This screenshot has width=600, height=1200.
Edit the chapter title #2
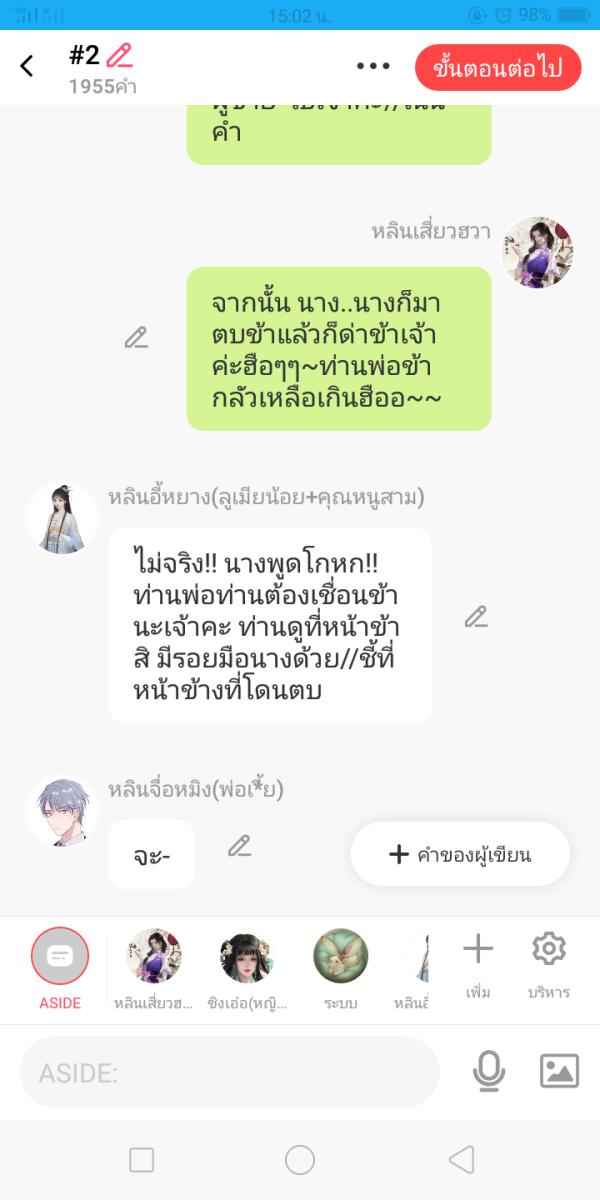(x=120, y=55)
